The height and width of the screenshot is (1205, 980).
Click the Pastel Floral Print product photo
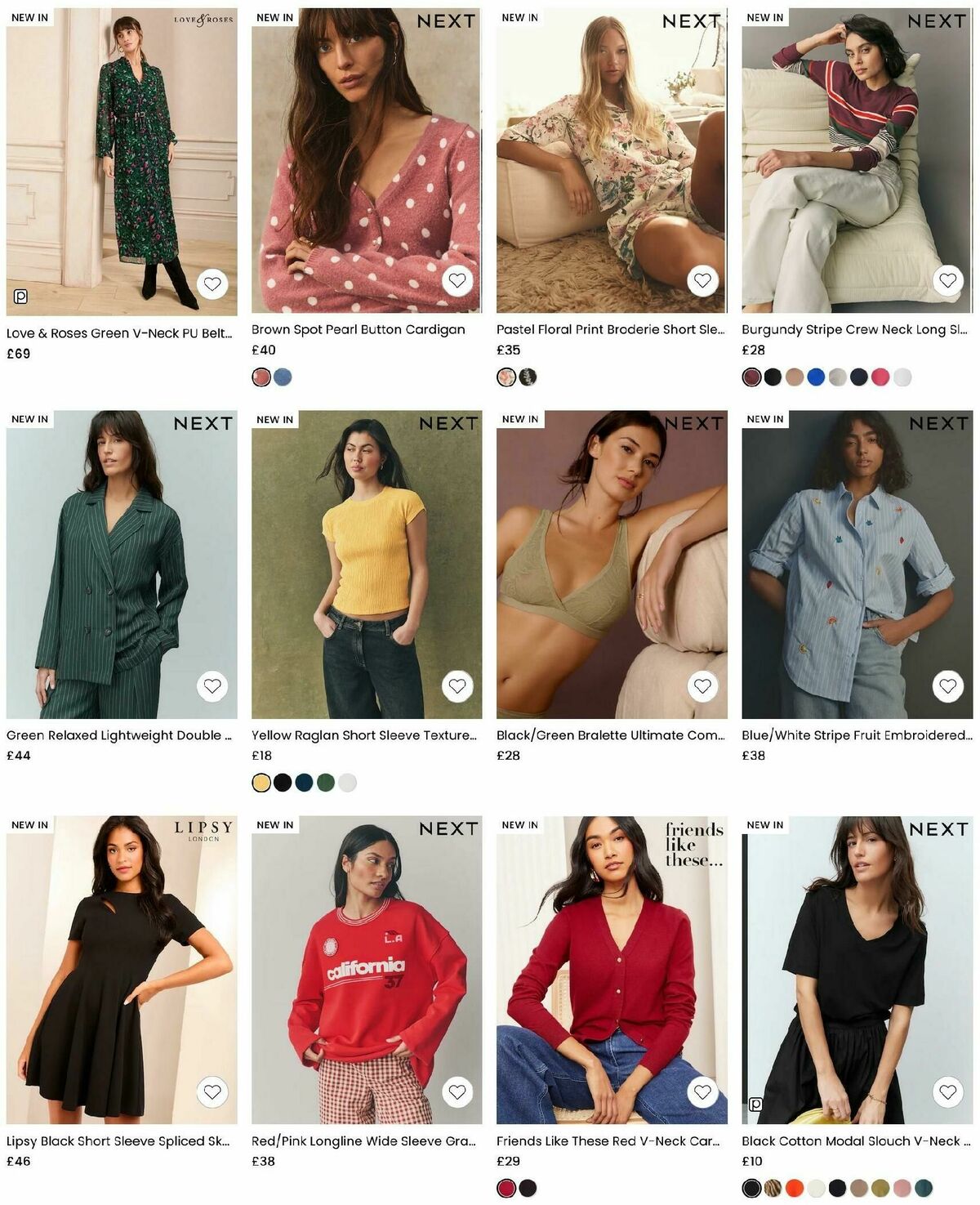point(612,155)
